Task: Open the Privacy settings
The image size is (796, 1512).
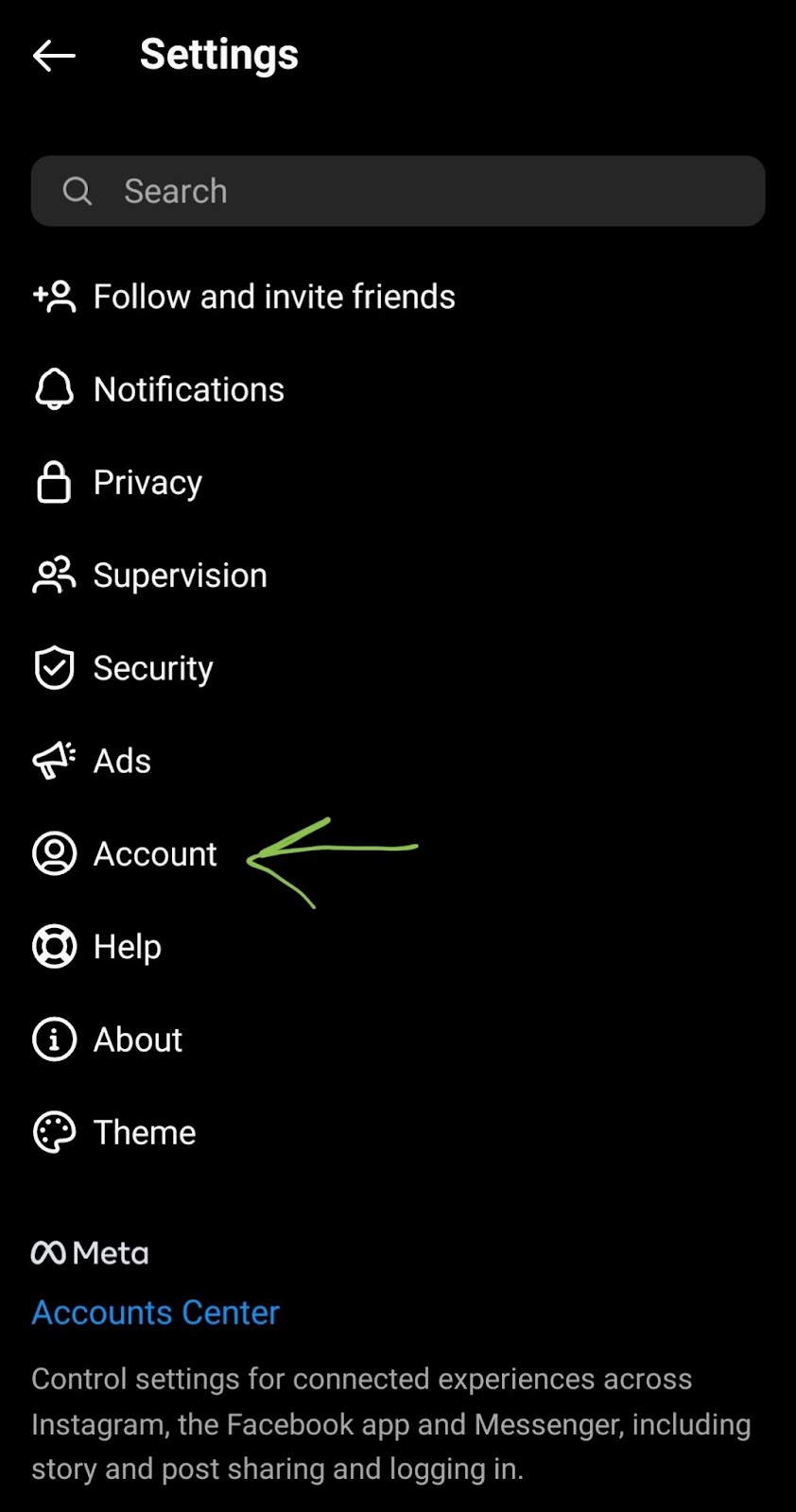Action: [147, 483]
